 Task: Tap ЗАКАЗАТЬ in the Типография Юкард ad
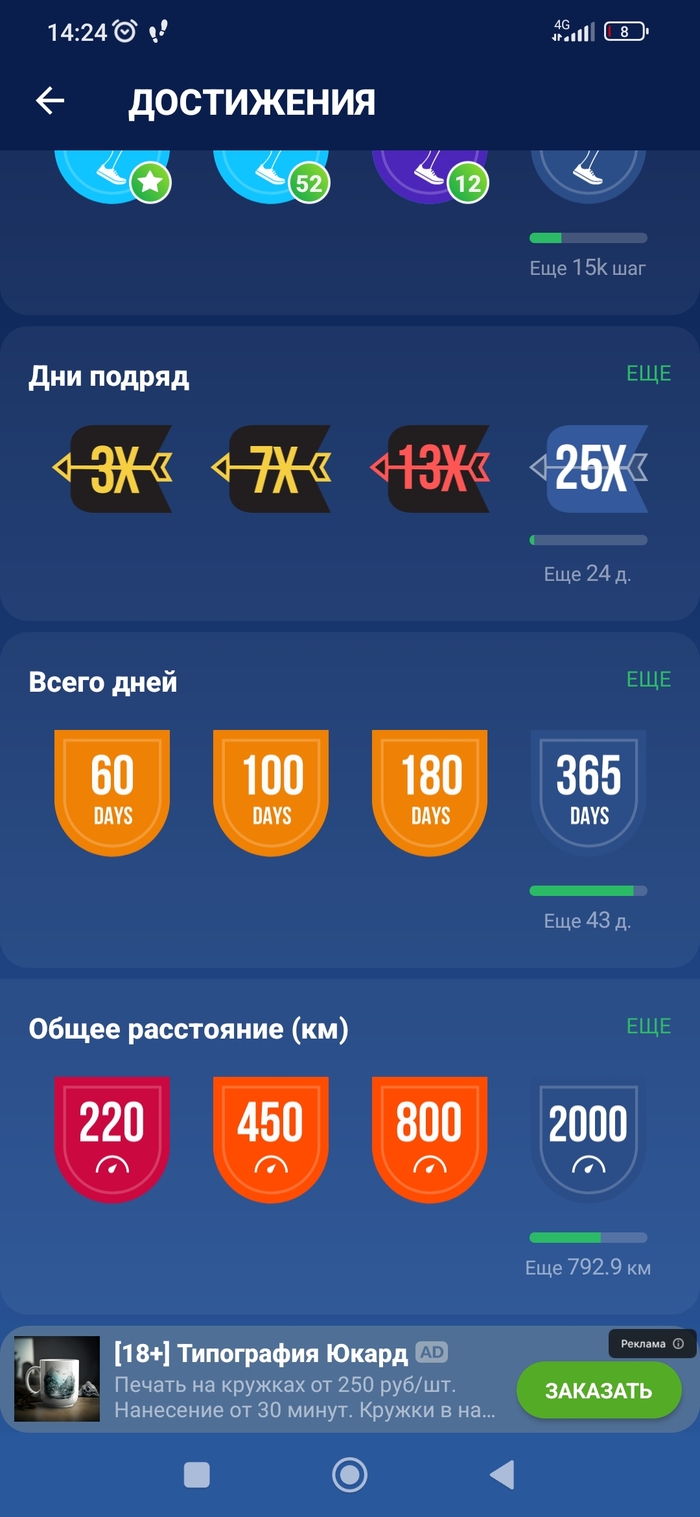coord(598,1390)
